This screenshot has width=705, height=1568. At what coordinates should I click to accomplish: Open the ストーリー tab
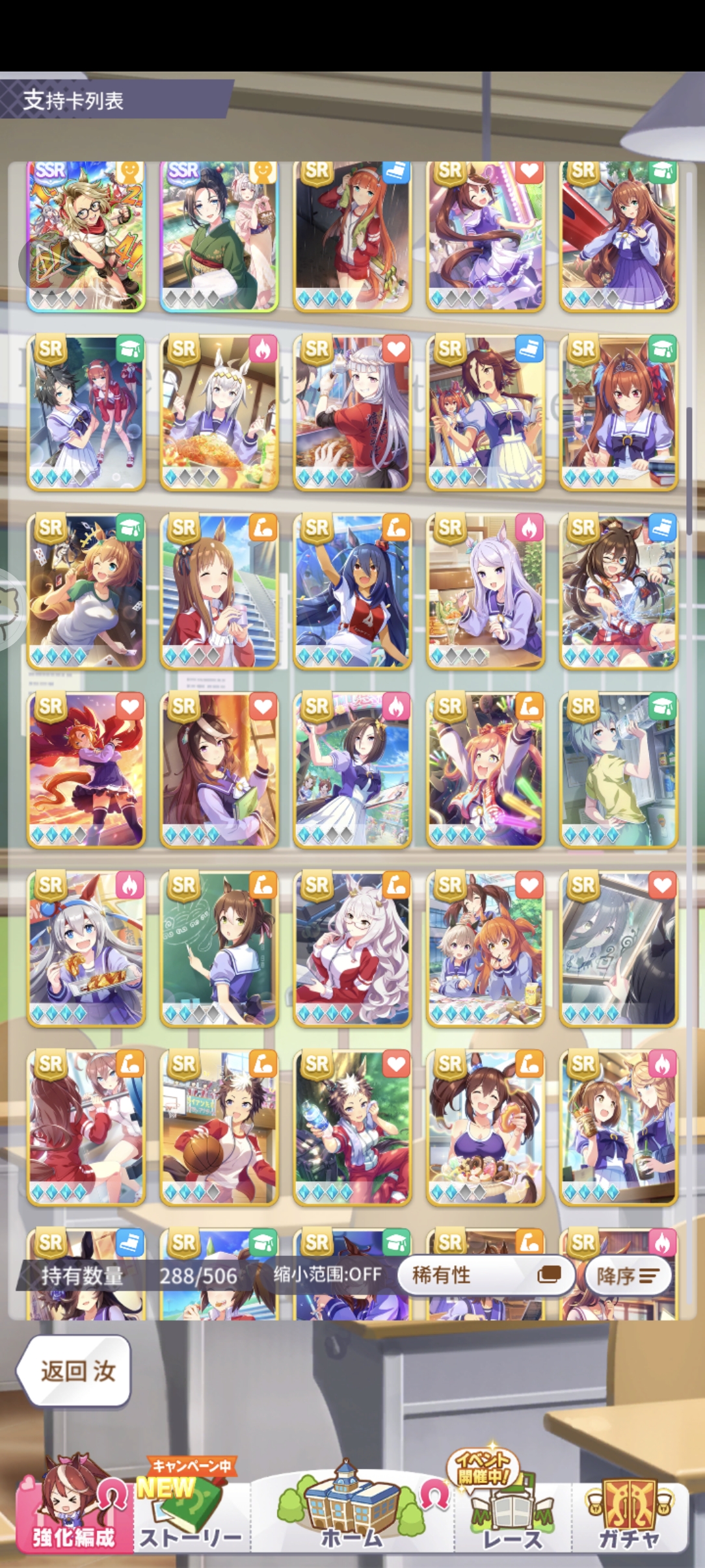pos(191,1515)
